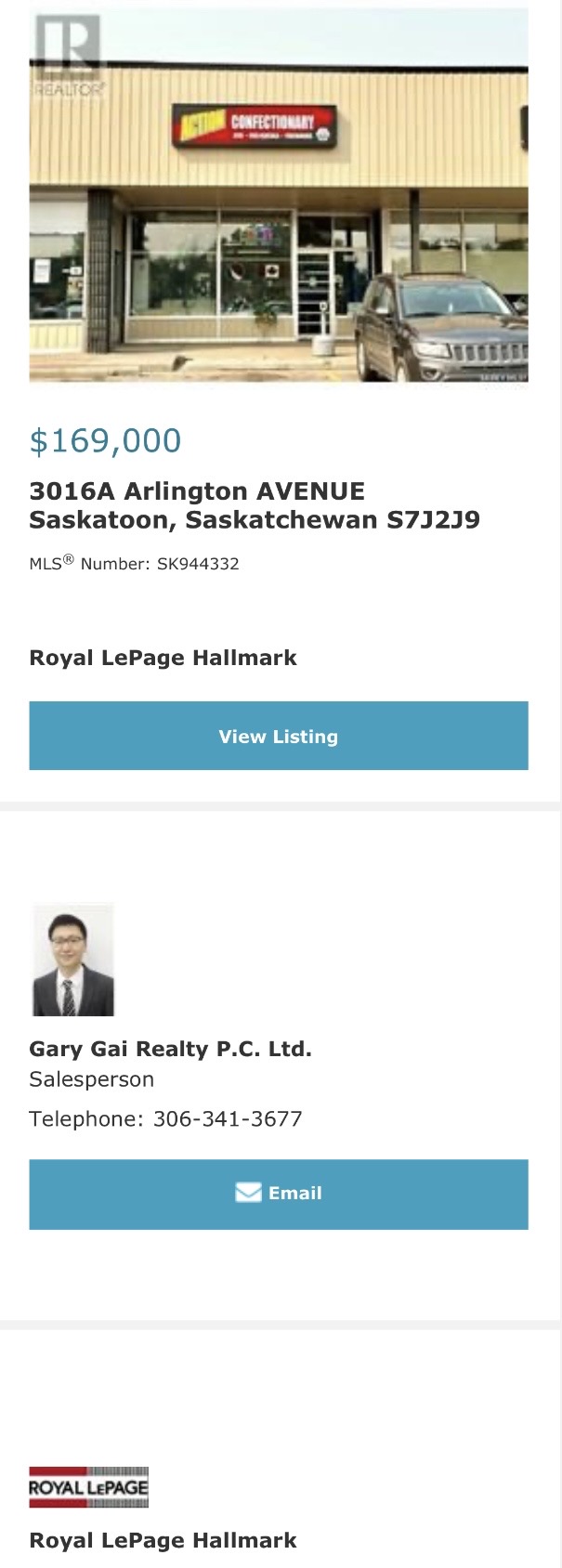The width and height of the screenshot is (562, 1568).
Task: Email Gary Gai Realty salesperson
Action: pos(279,1194)
